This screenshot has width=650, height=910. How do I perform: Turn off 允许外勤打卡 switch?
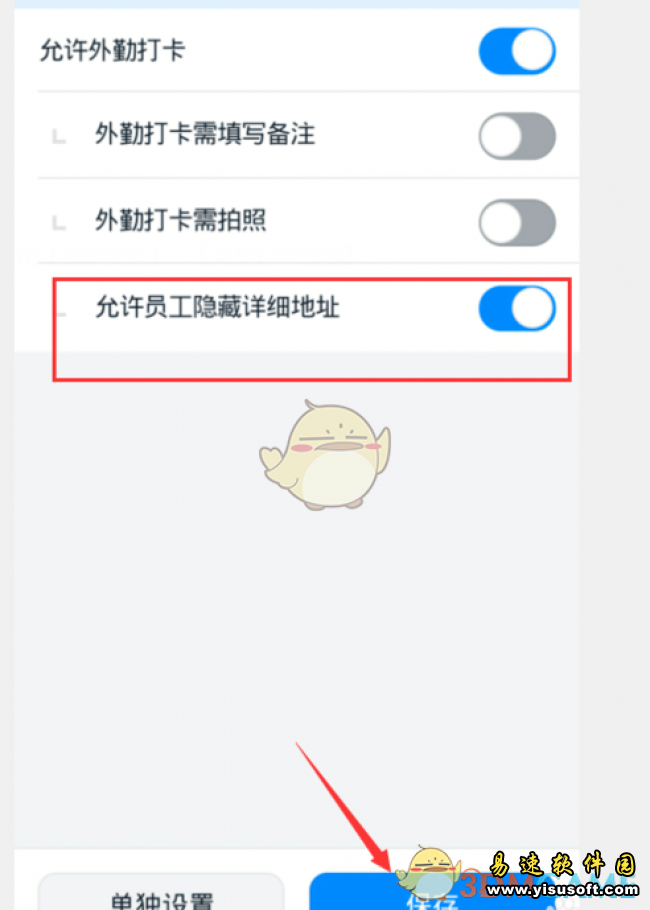(x=516, y=51)
